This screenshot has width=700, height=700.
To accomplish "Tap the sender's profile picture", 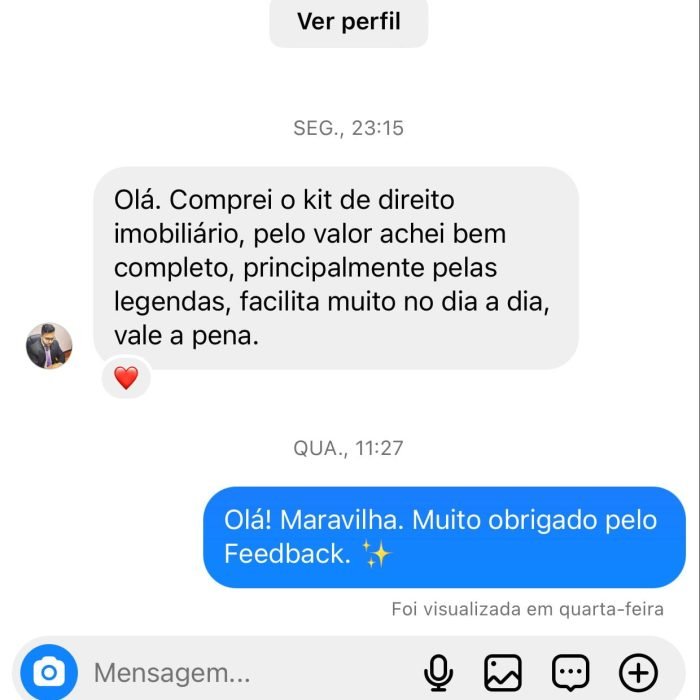I will tap(49, 346).
